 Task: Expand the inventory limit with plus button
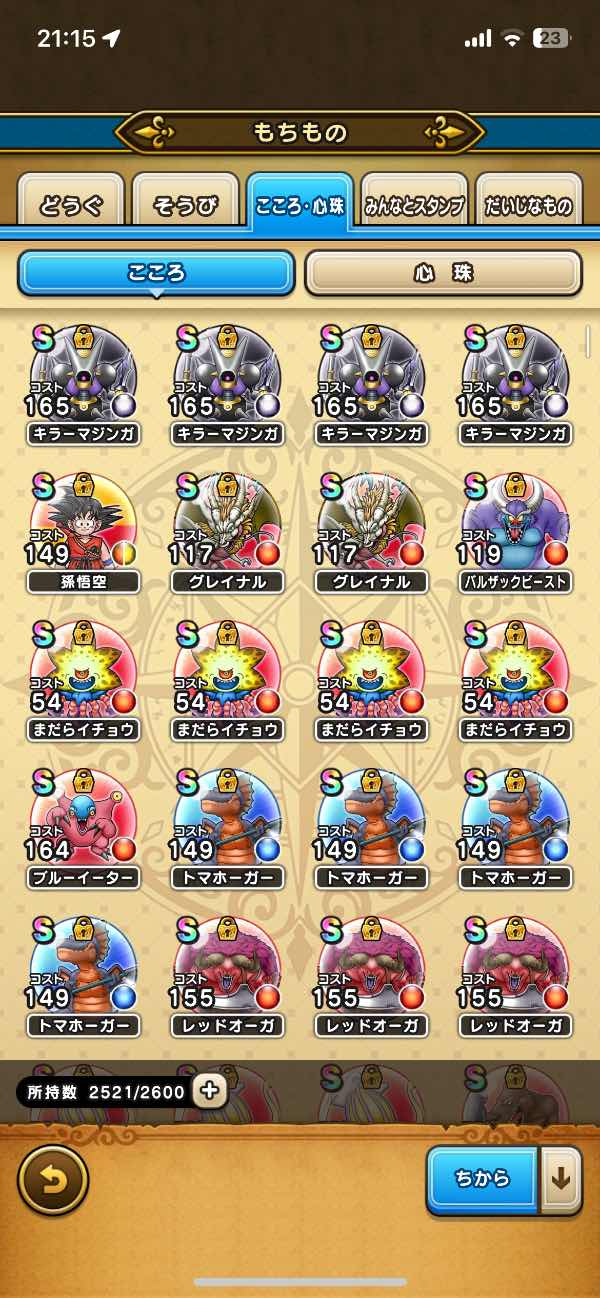click(x=210, y=1091)
